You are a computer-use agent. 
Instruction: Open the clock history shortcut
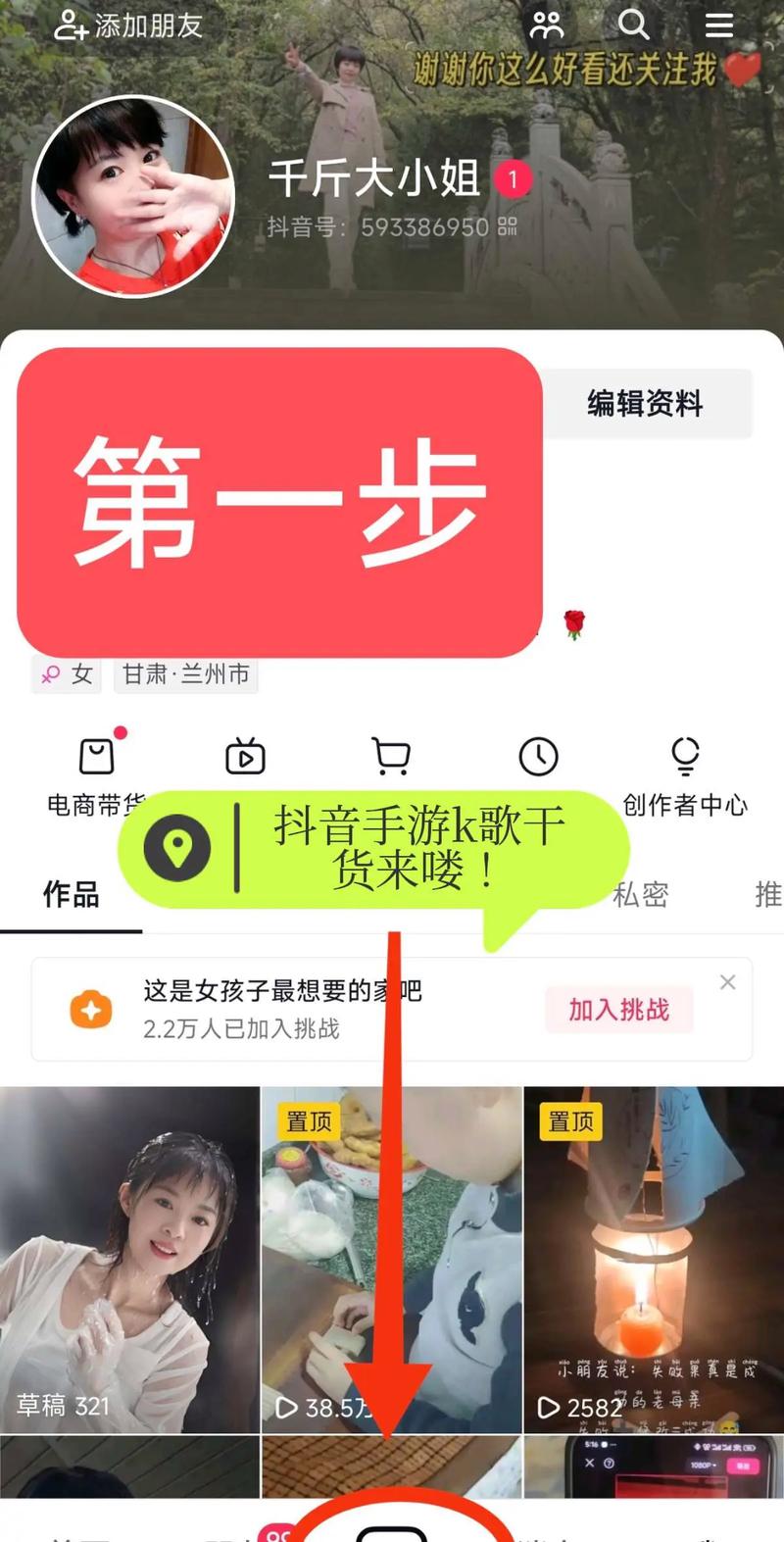pos(538,757)
